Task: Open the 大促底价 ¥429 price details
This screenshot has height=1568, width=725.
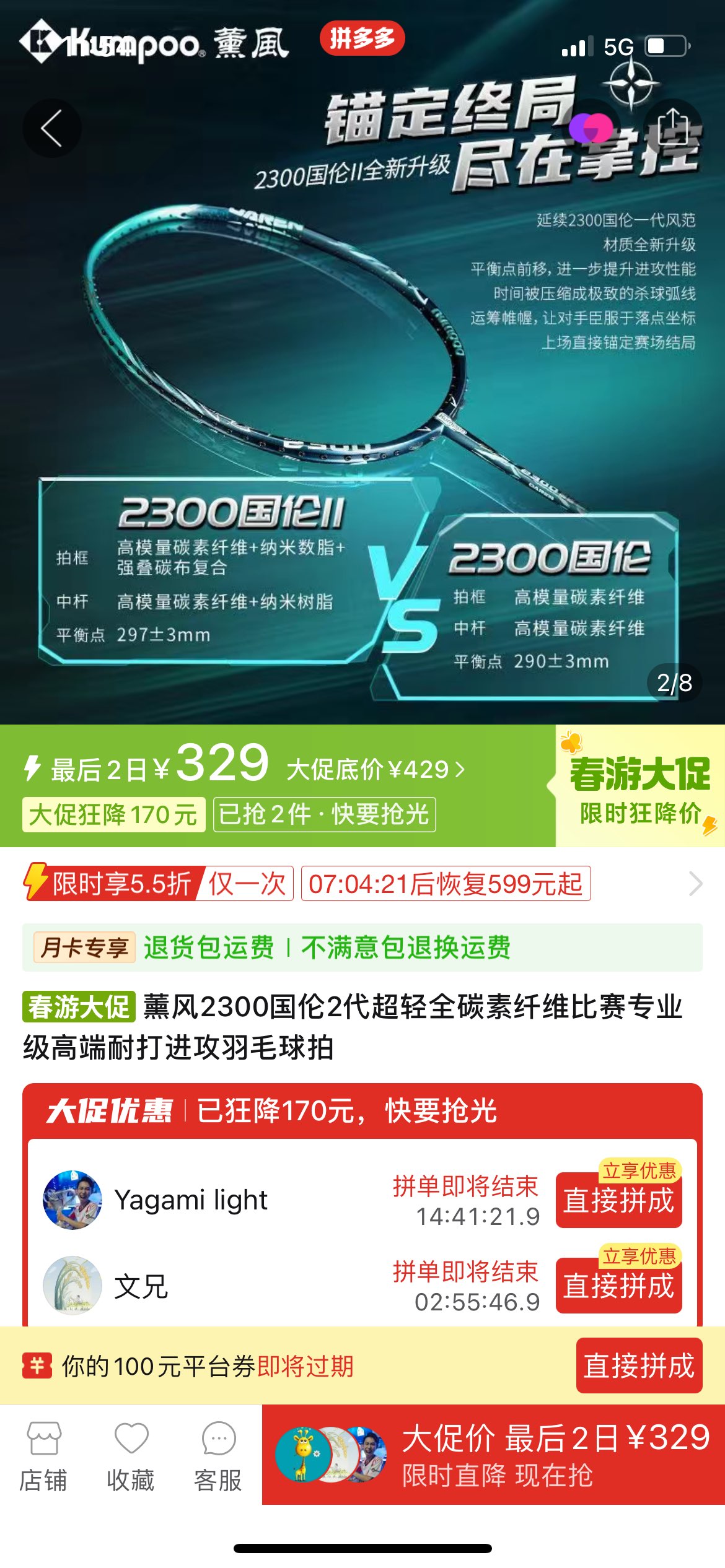Action: click(x=375, y=770)
